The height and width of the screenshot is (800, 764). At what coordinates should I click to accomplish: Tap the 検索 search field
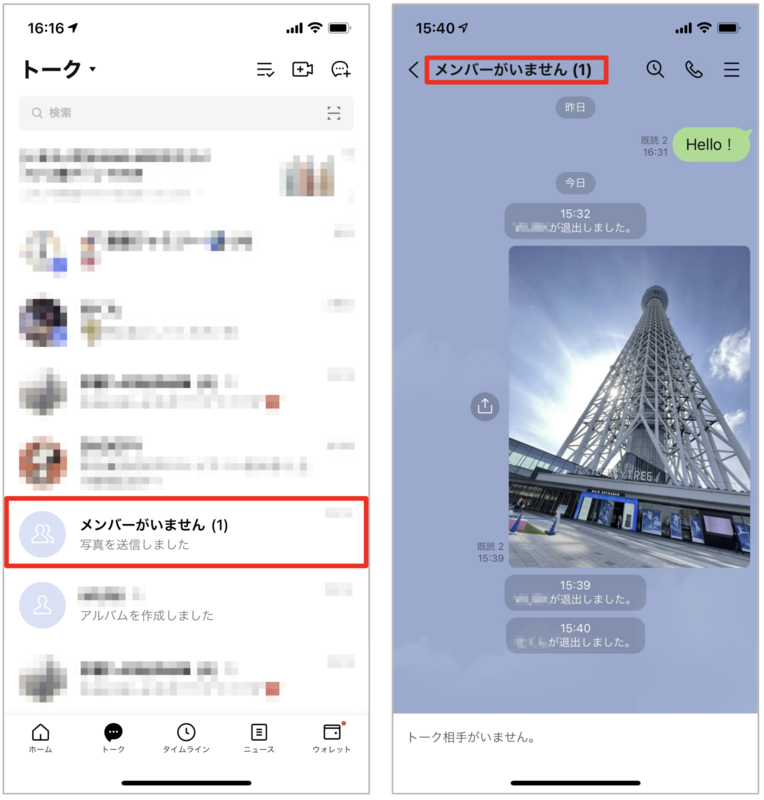tap(170, 113)
